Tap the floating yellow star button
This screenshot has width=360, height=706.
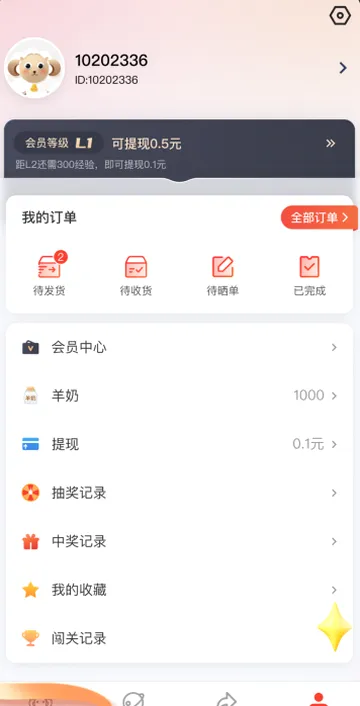(335, 627)
